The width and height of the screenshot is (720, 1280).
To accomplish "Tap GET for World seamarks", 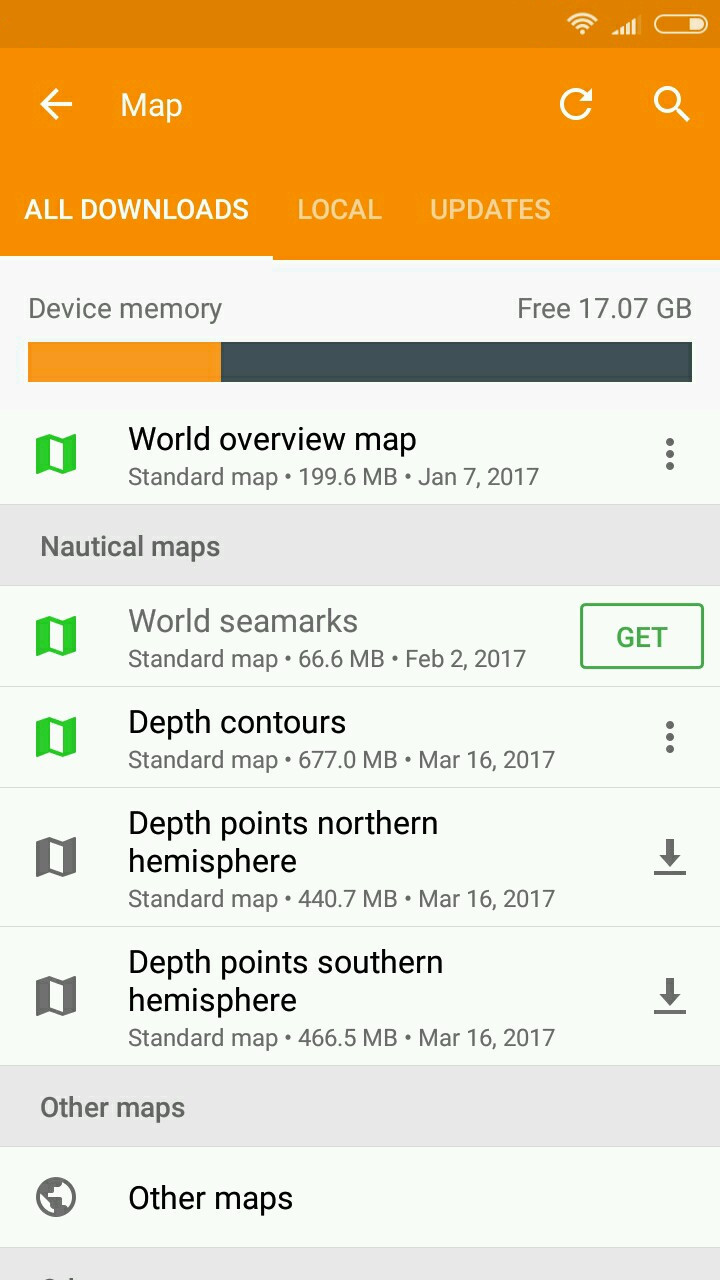I will [641, 637].
